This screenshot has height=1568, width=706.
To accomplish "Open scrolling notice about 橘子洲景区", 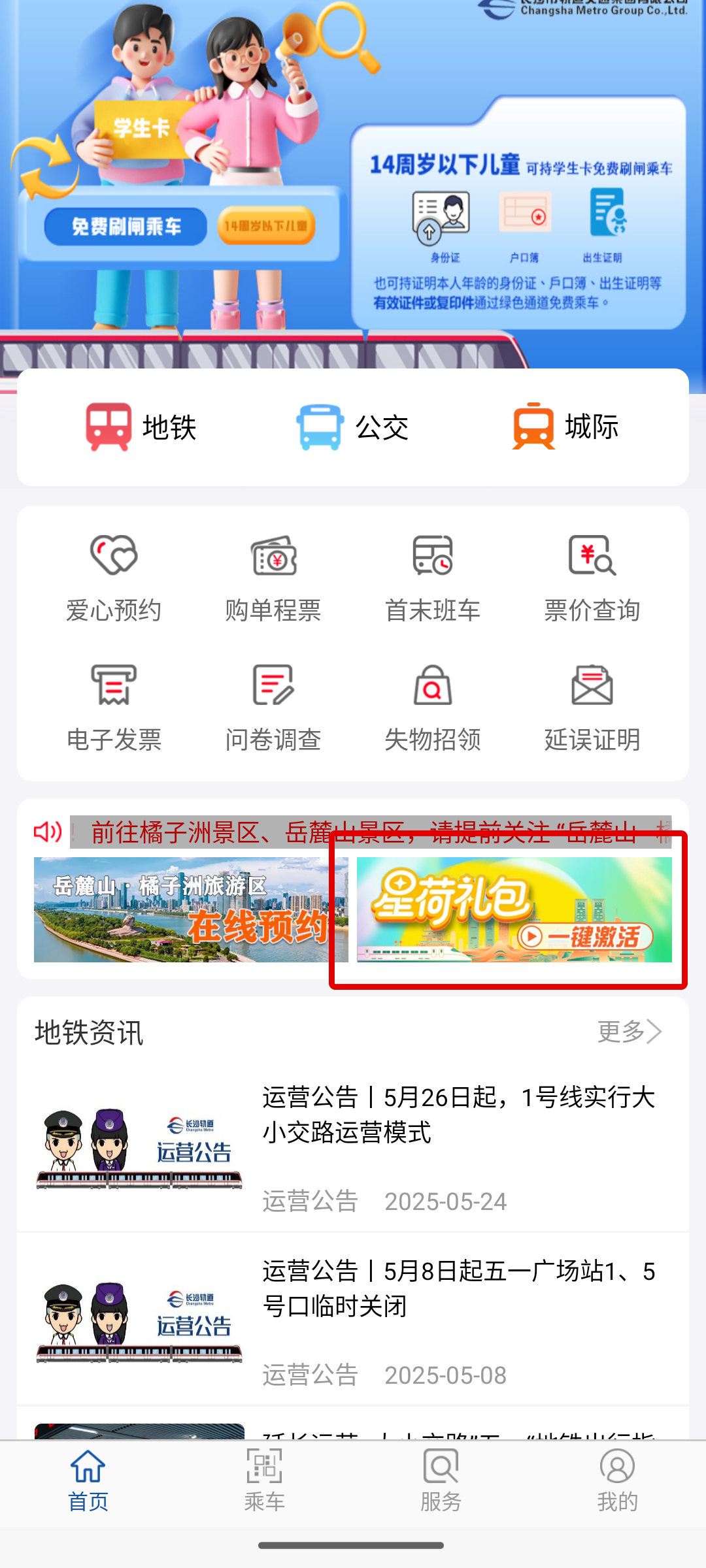I will (x=366, y=831).
